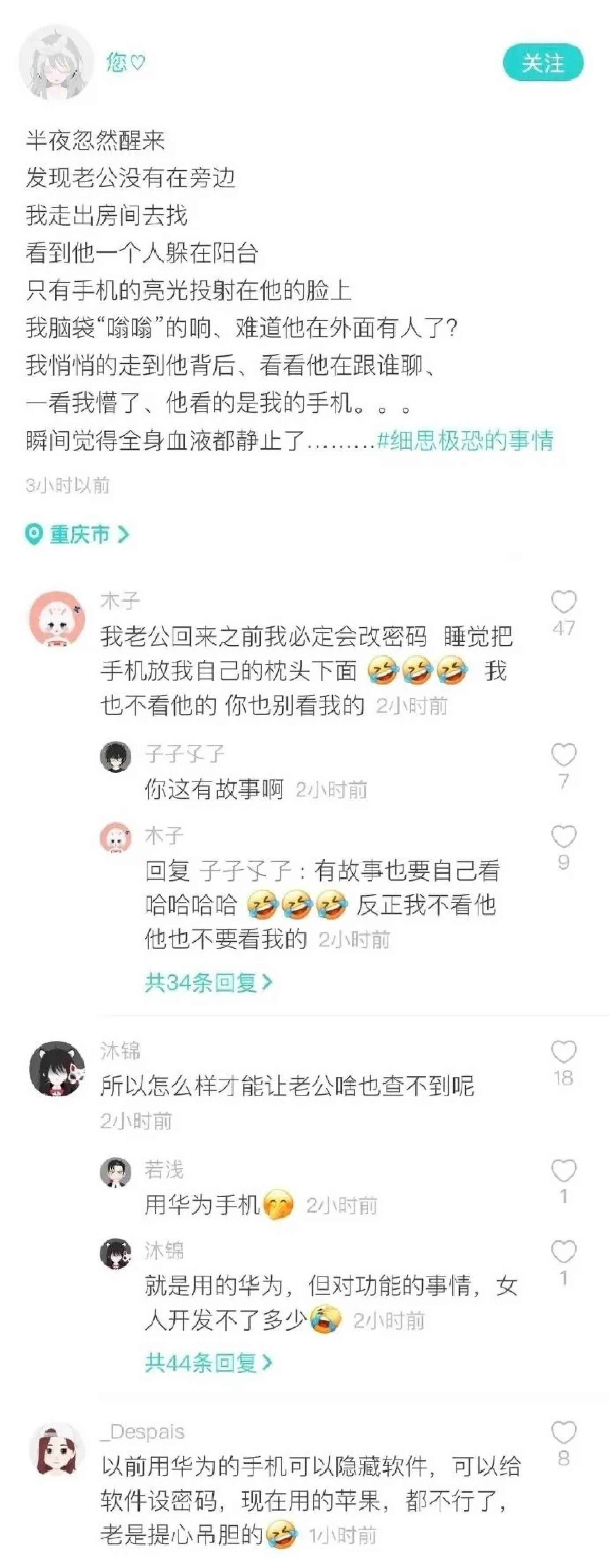
Task: Like 木子's reply to 子子孓了
Action: (563, 837)
